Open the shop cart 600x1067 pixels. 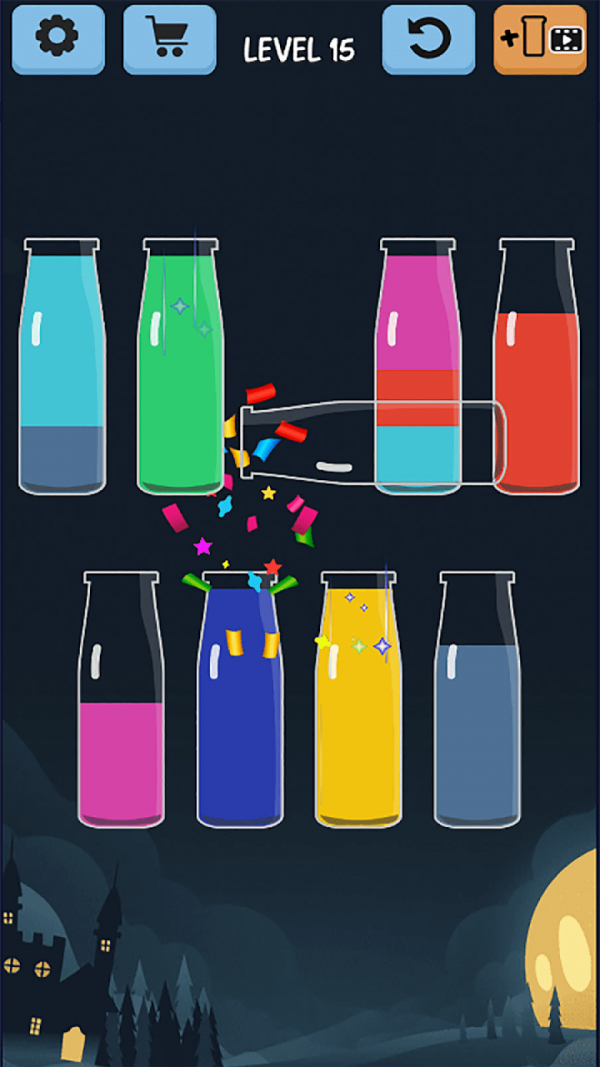pos(169,39)
